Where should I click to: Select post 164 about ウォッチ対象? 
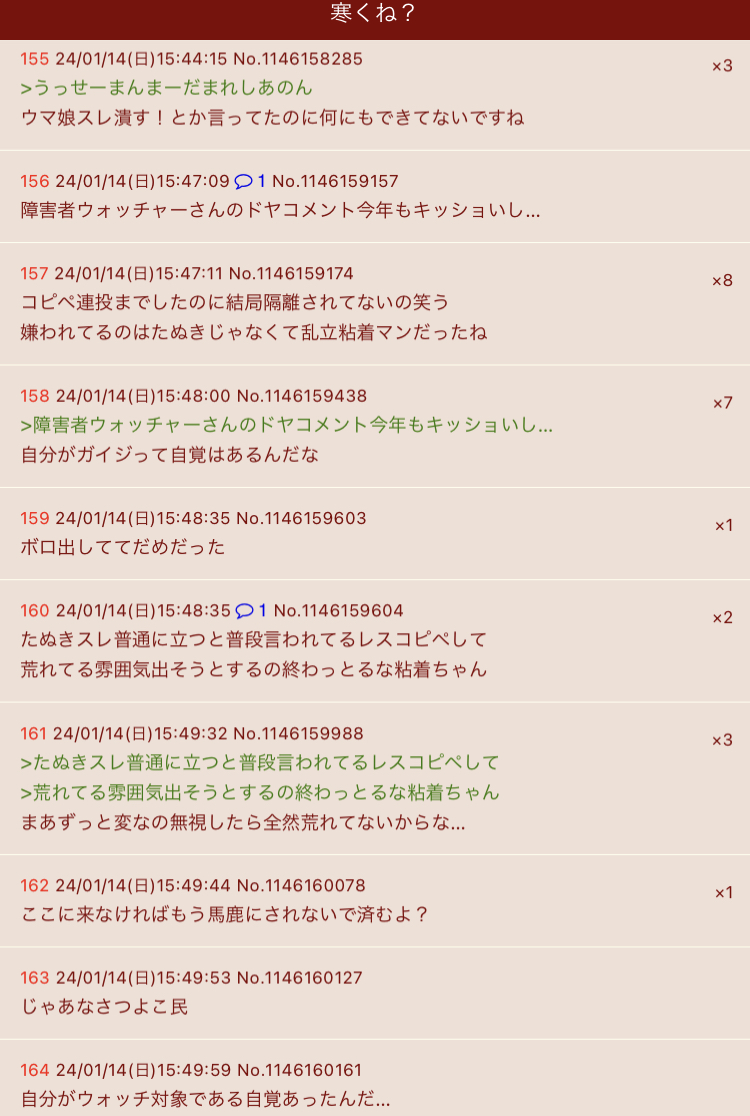[205, 1098]
